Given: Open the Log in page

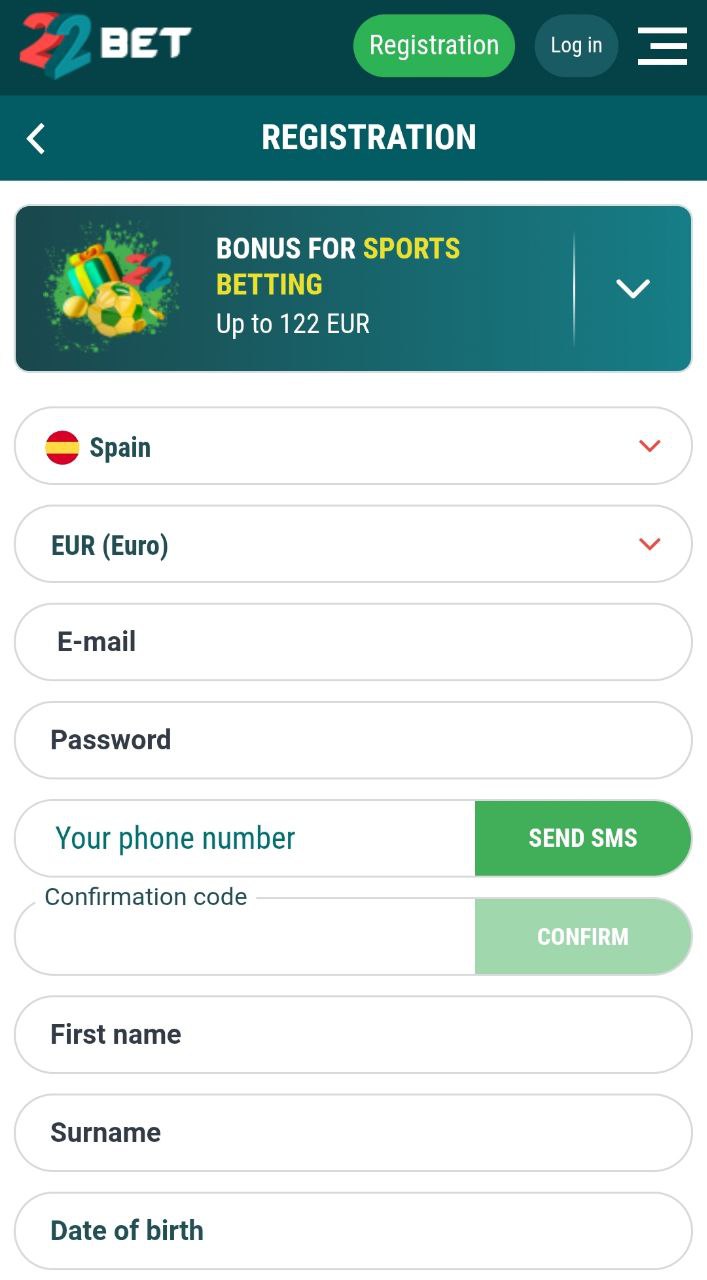Looking at the screenshot, I should [576, 45].
